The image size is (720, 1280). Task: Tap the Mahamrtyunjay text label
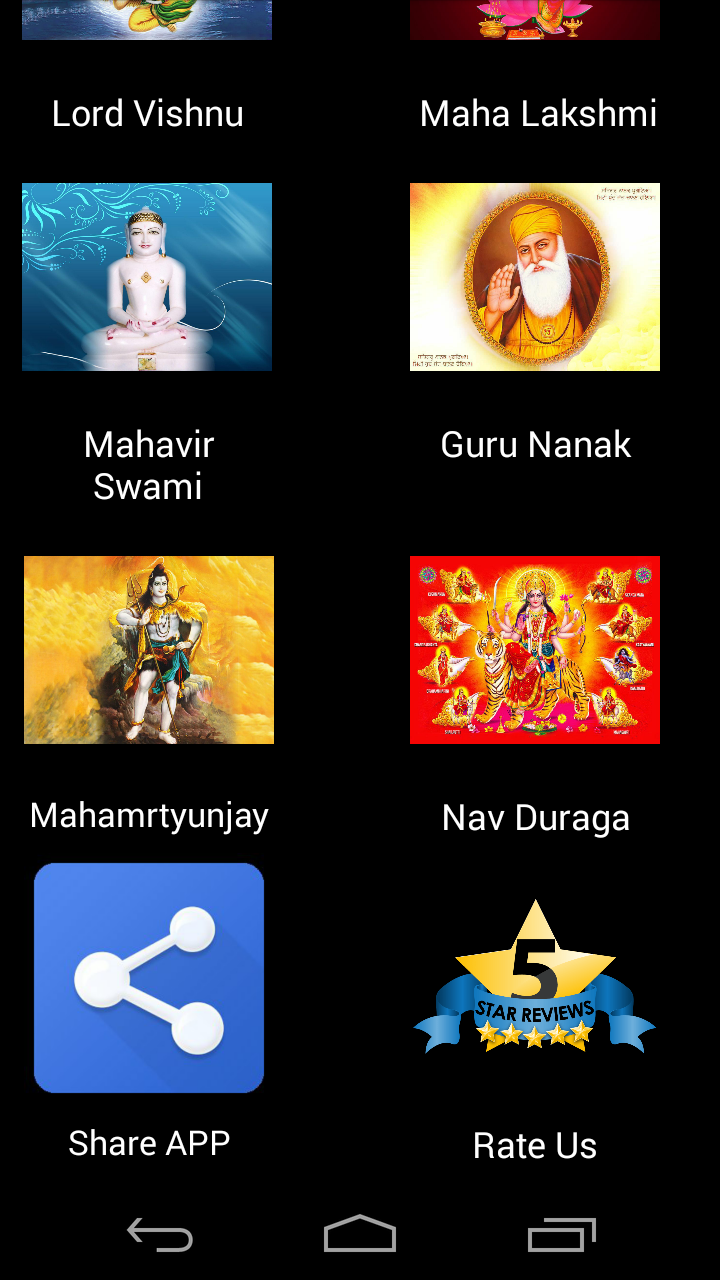(x=148, y=816)
